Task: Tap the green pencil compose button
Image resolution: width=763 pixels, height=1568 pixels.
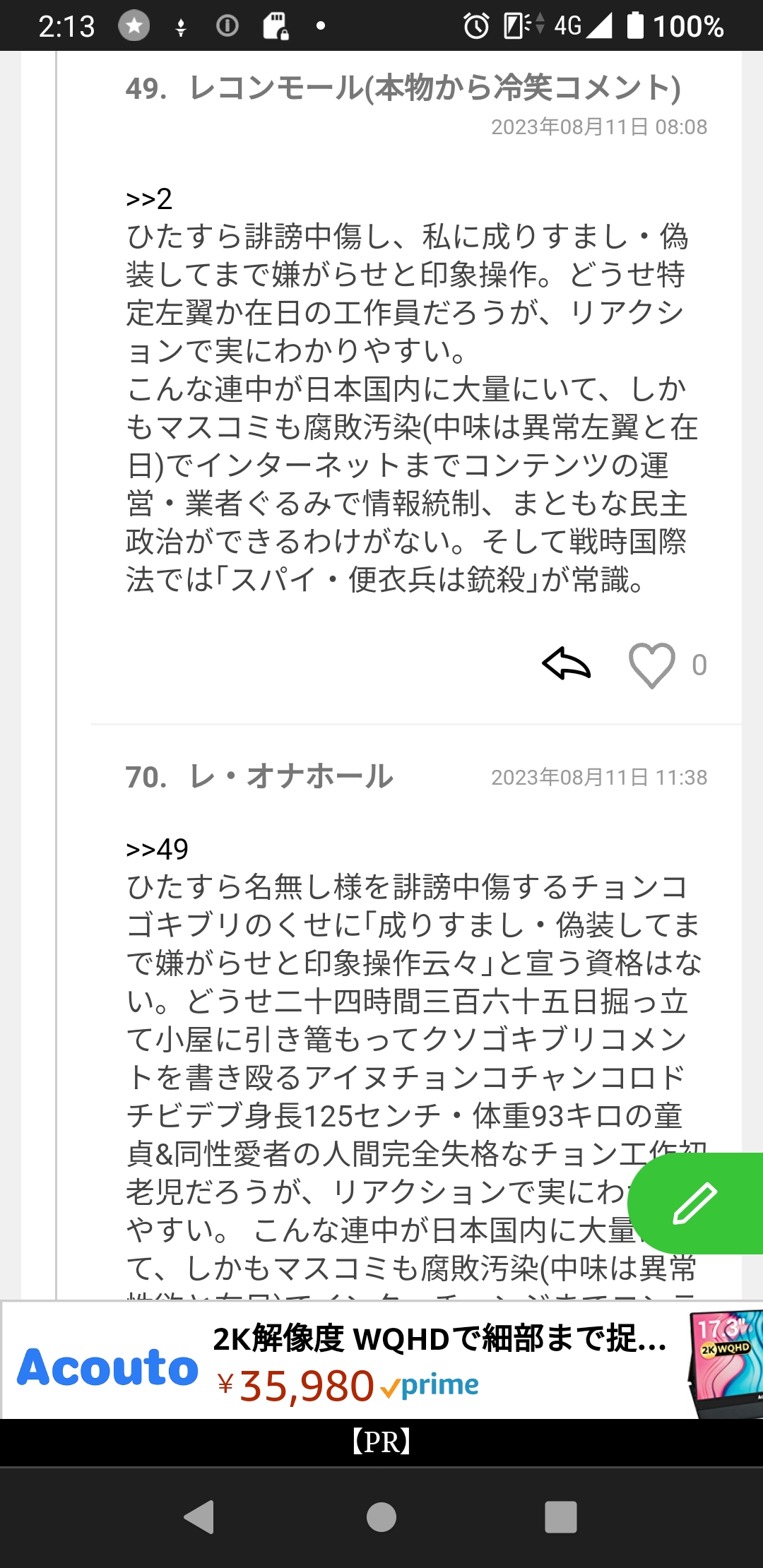Action: (x=695, y=1202)
